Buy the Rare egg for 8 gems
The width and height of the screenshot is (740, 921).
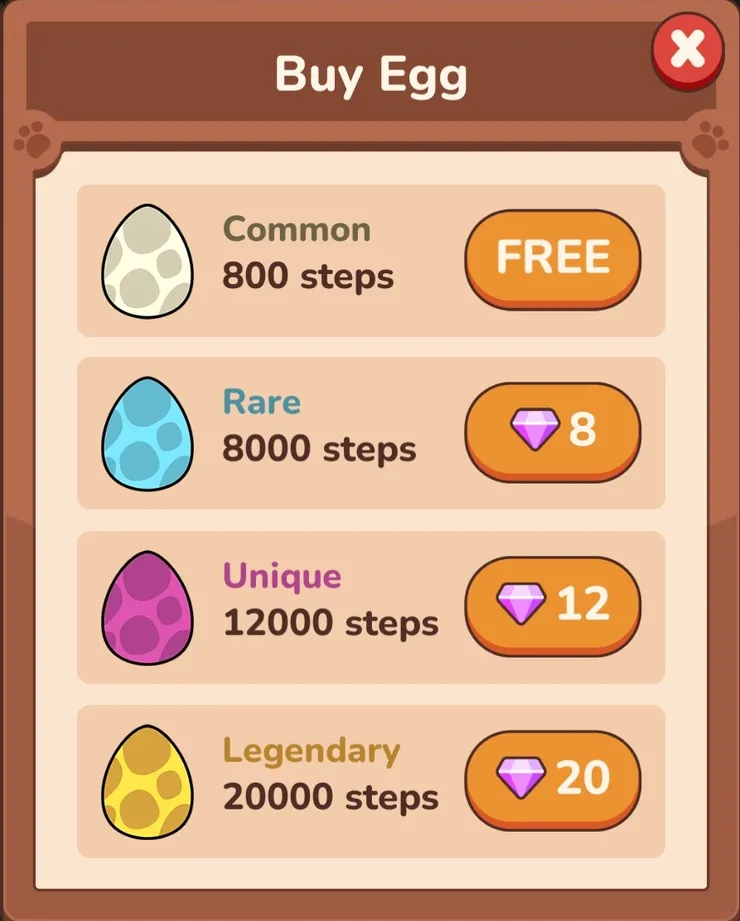click(552, 431)
